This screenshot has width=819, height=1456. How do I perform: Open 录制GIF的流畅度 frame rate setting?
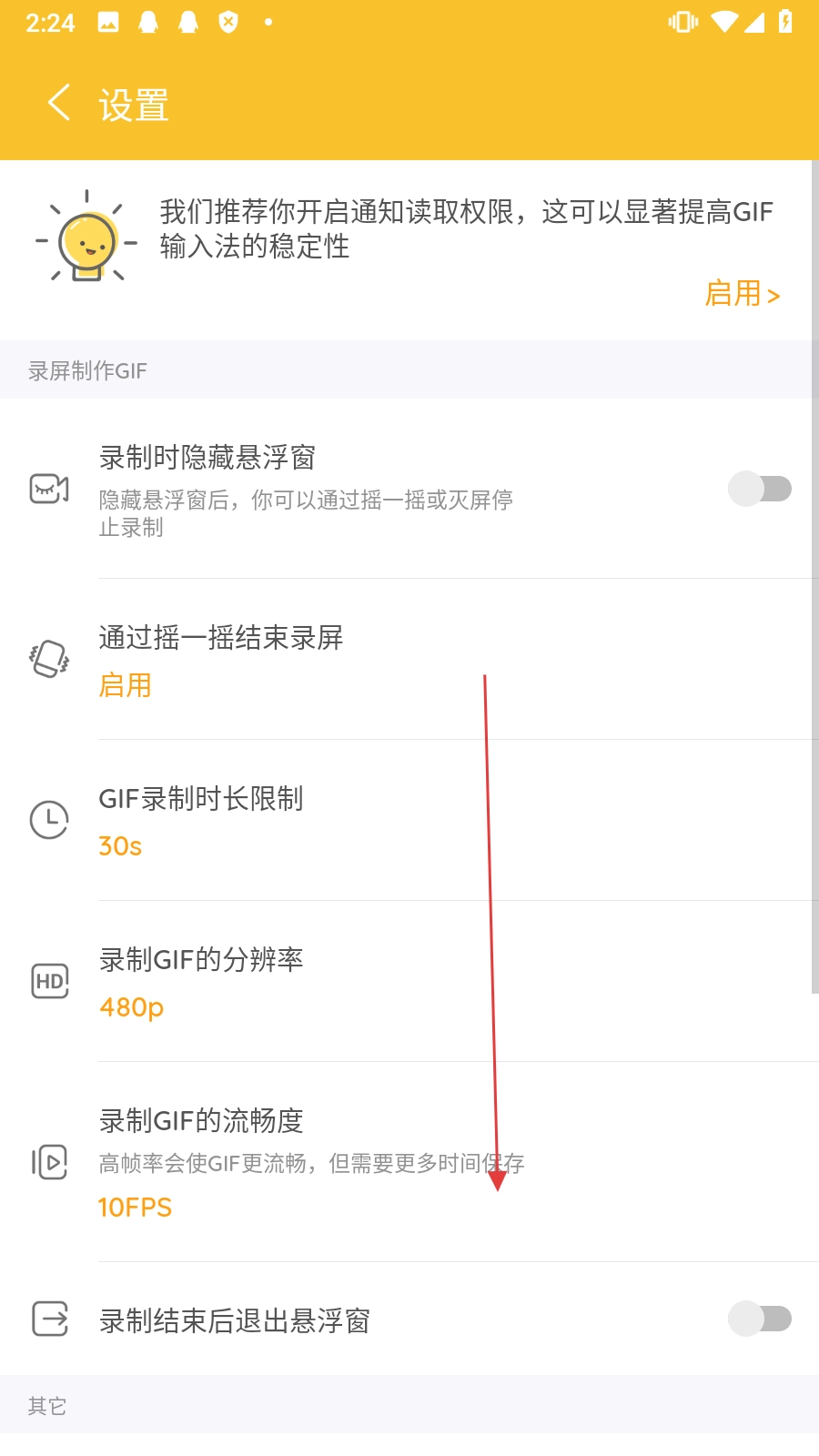point(409,1162)
